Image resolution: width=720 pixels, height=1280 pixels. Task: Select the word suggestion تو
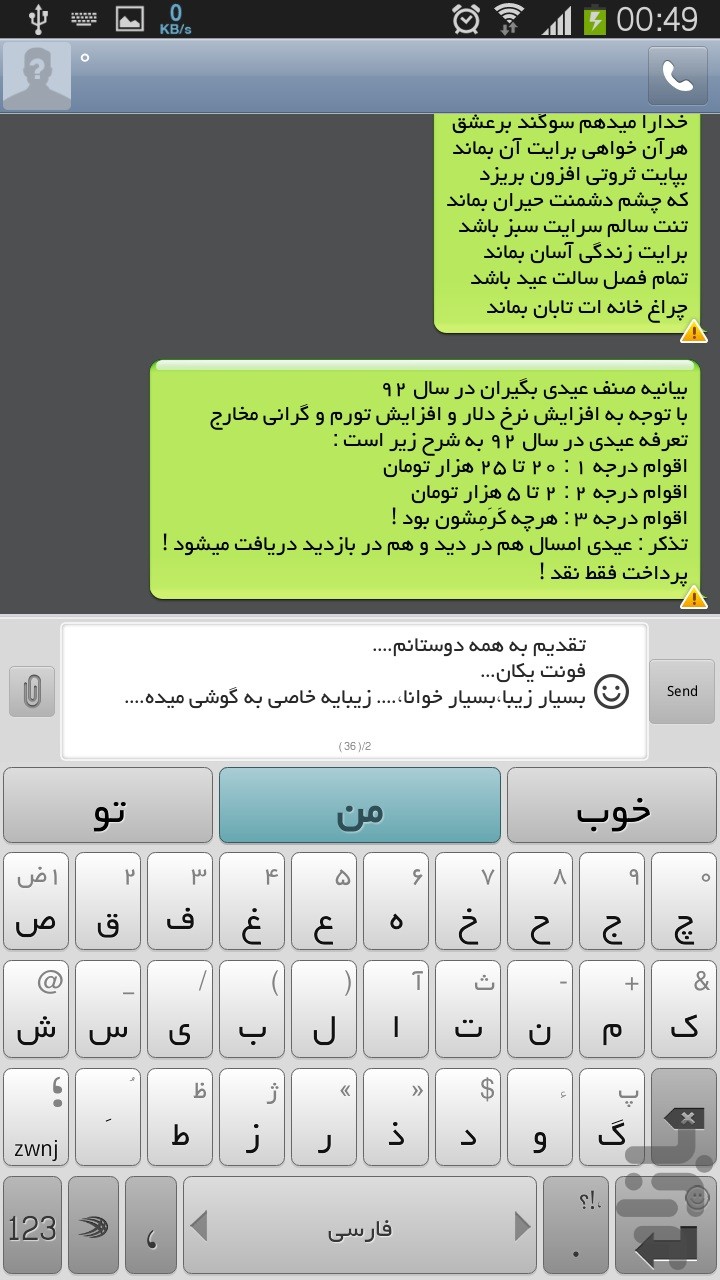coord(108,806)
